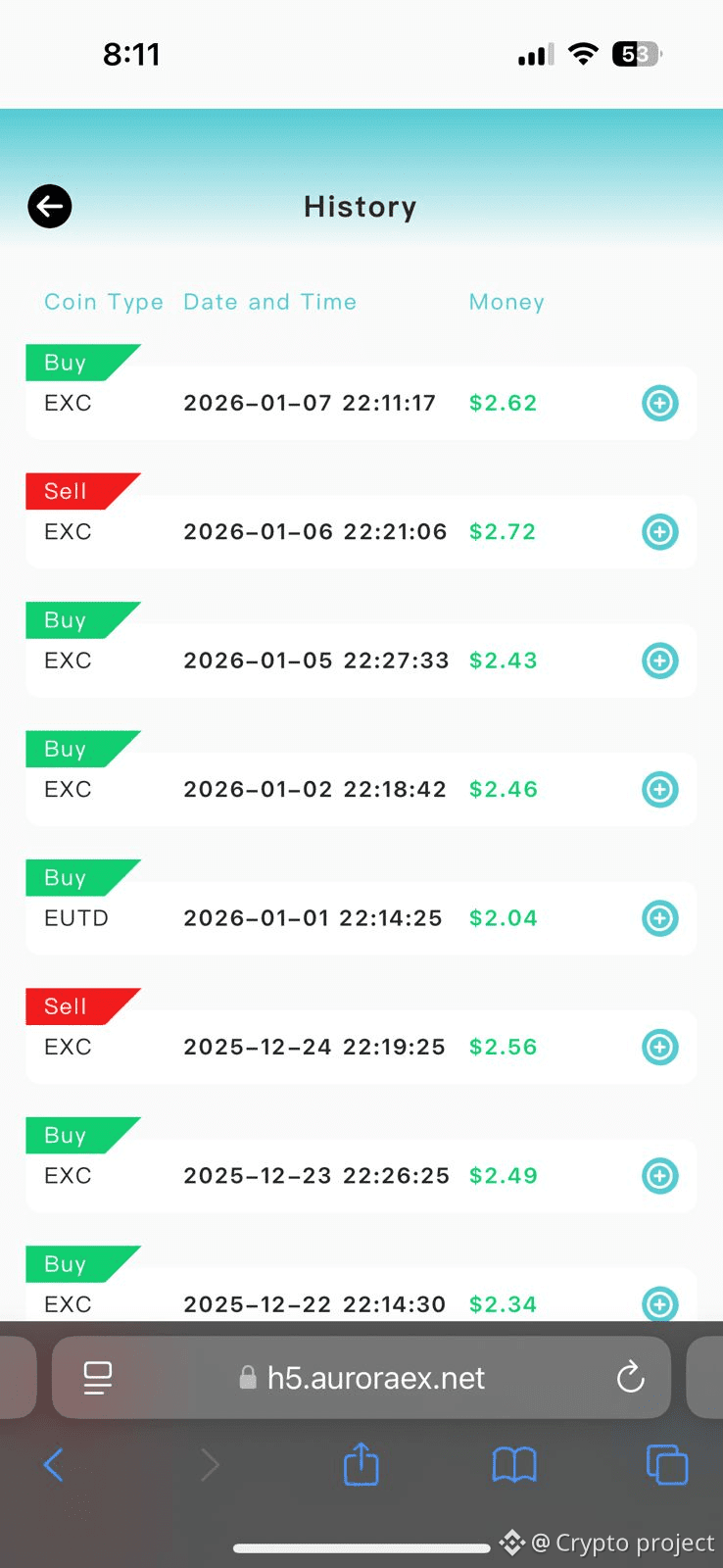Image resolution: width=723 pixels, height=1568 pixels.
Task: Expand the 2026-01-02 22:18:42 record details
Action: point(659,789)
